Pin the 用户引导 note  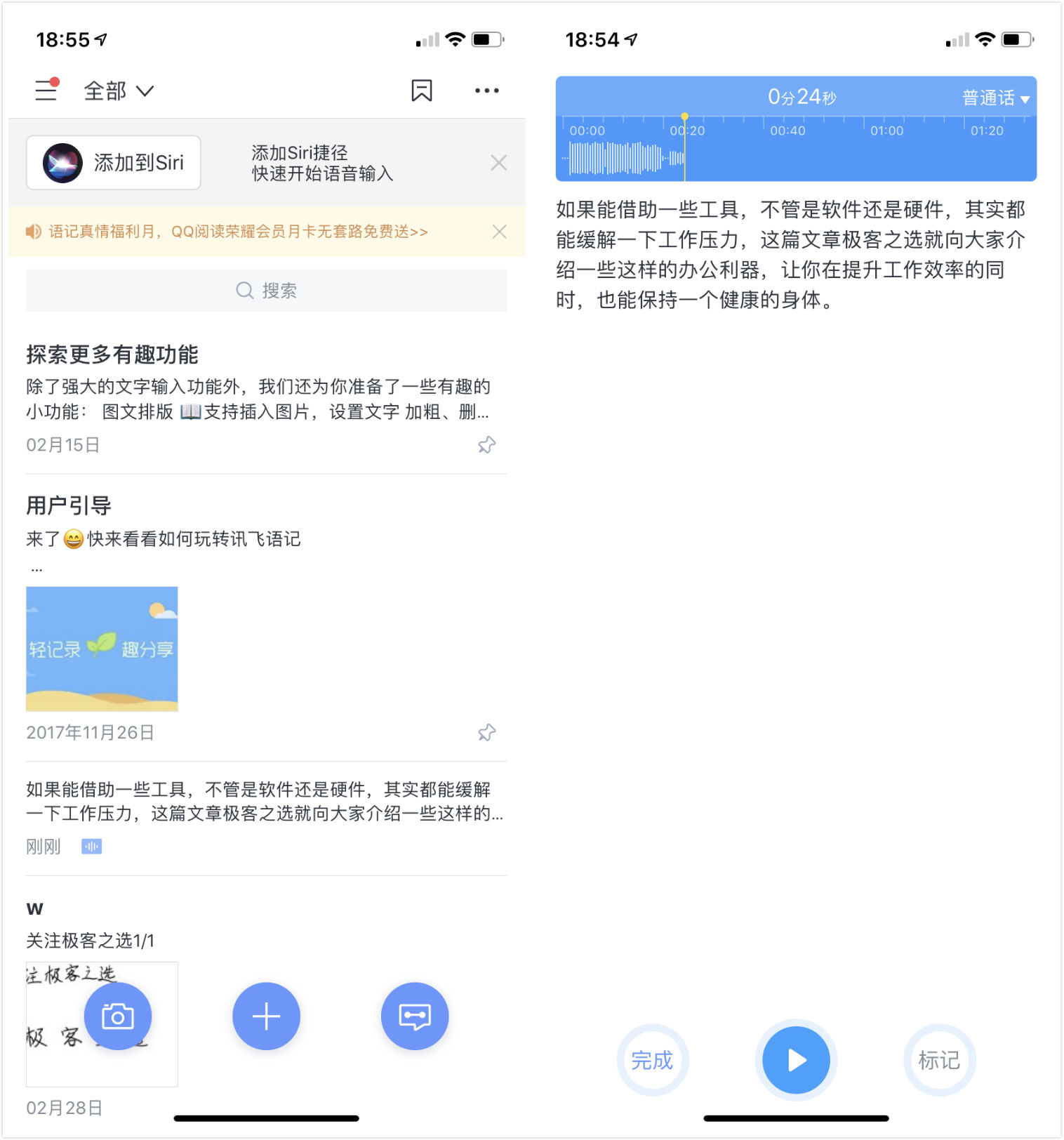(486, 732)
